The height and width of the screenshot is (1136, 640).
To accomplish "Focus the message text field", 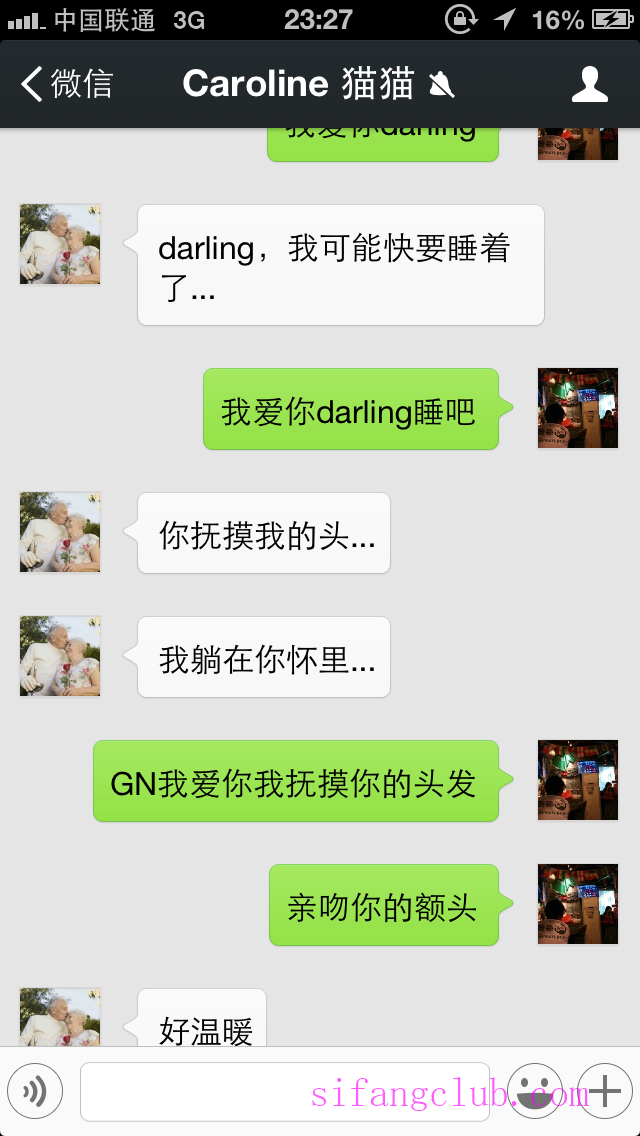I will (x=285, y=1091).
